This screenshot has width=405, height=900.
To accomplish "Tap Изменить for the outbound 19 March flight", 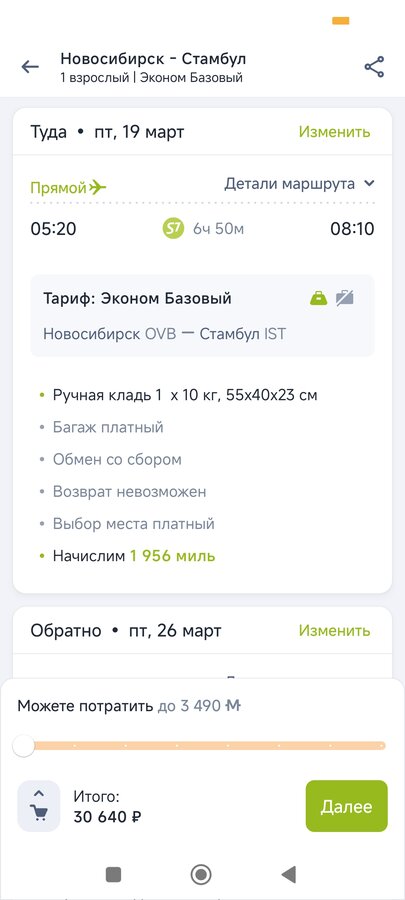I will [334, 132].
